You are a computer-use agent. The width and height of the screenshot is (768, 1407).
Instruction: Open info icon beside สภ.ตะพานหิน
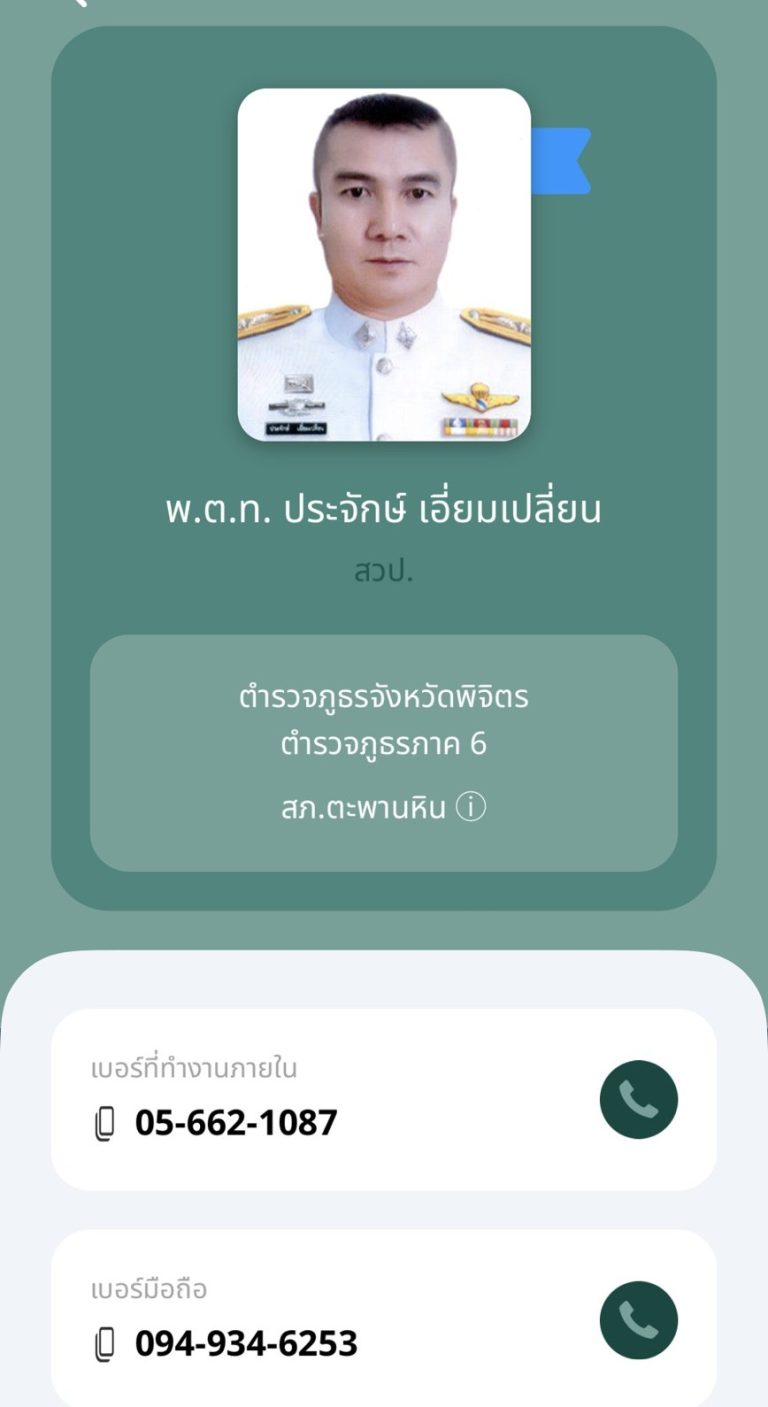pos(471,806)
